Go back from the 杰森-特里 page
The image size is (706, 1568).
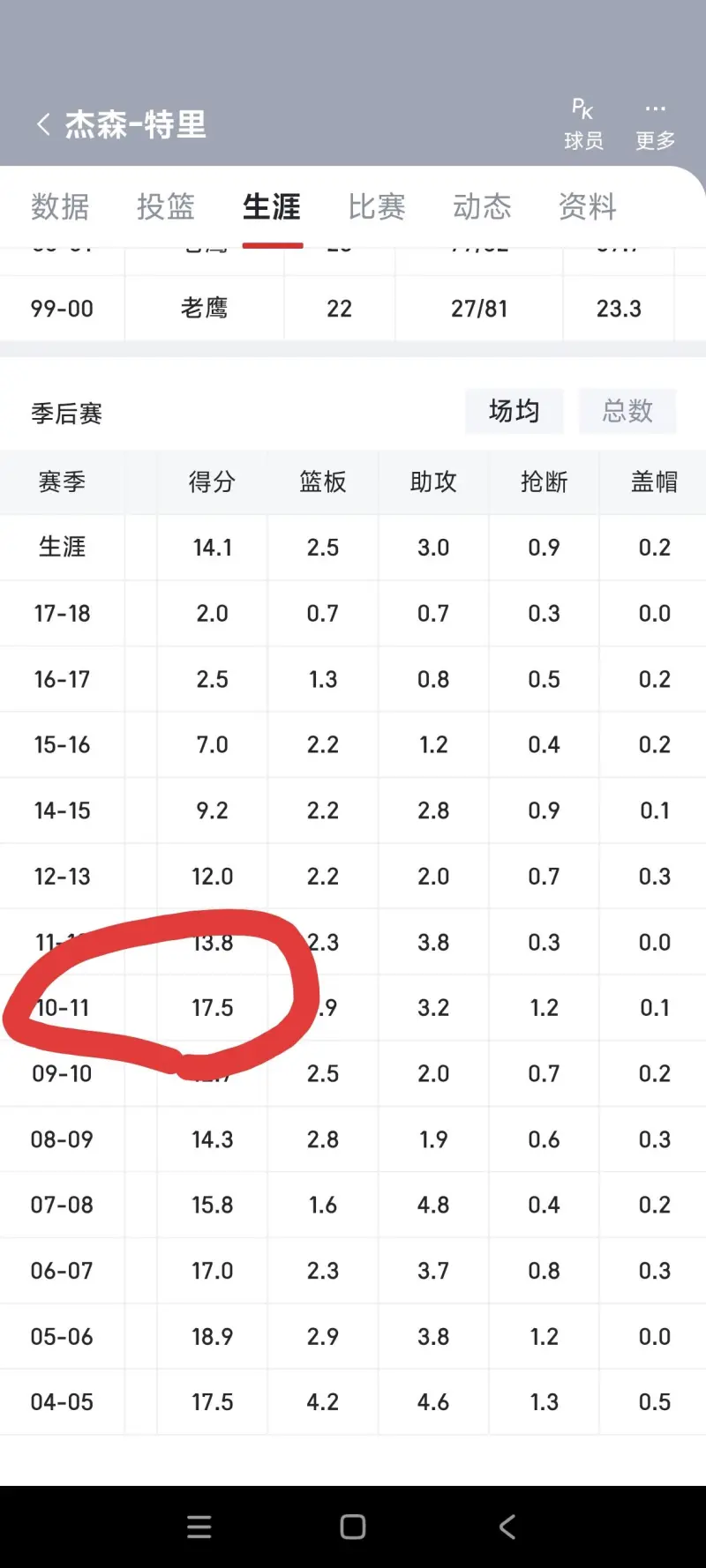coord(43,124)
